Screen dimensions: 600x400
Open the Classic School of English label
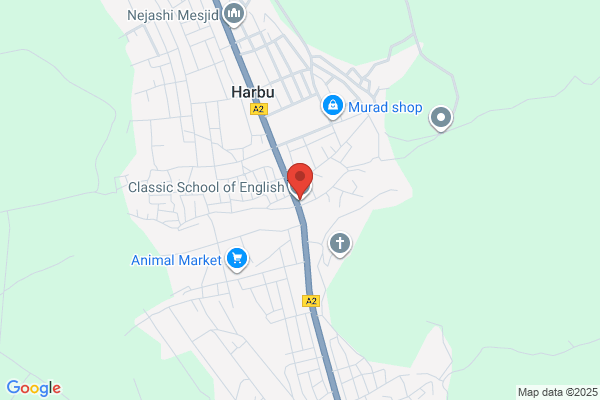click(206, 188)
